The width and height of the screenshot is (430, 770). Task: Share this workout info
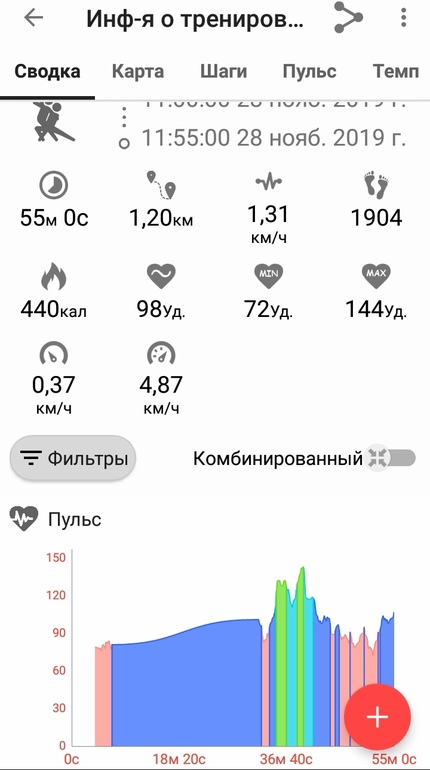tap(348, 18)
